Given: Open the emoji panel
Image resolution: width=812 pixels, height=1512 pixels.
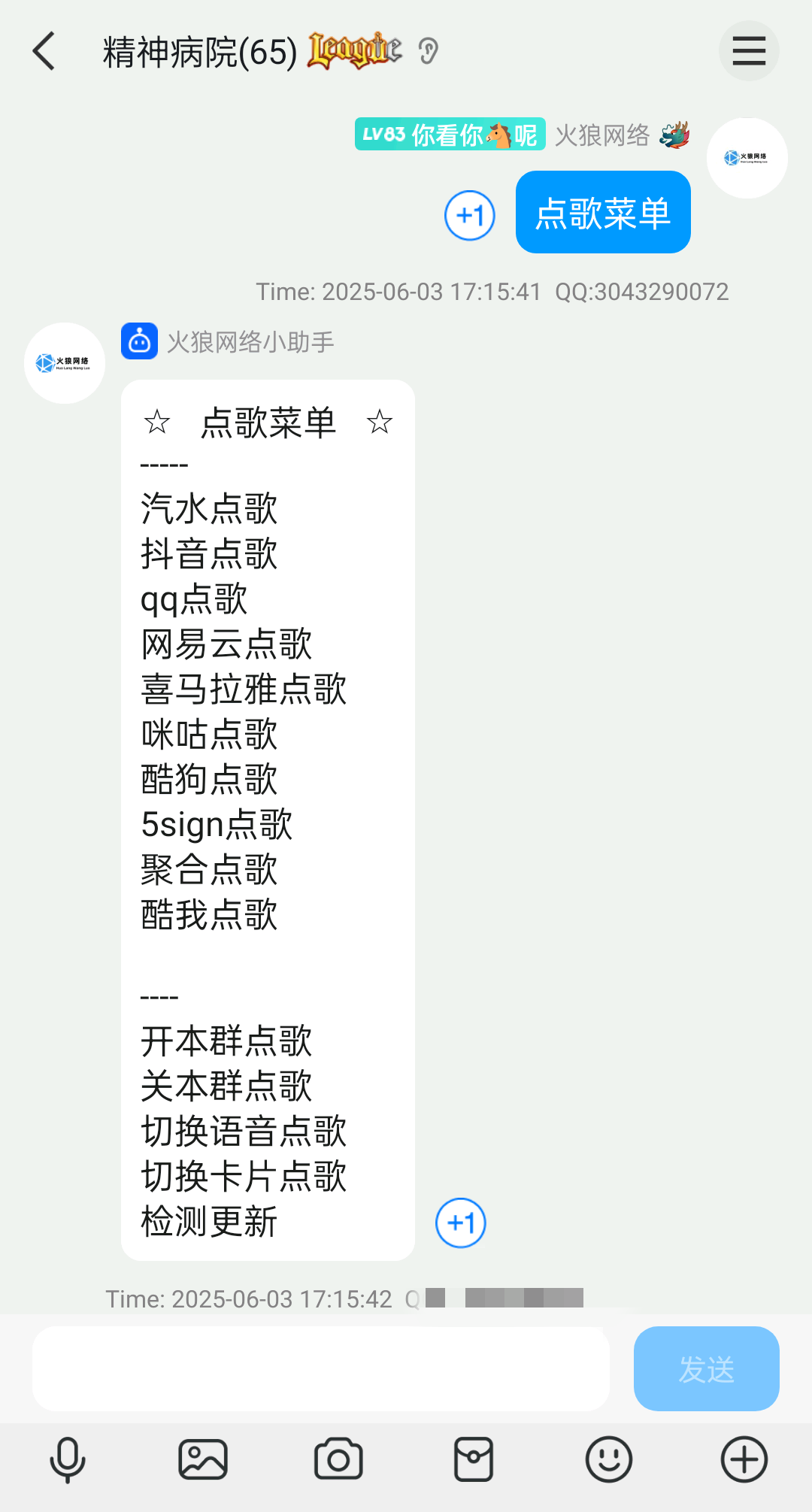Looking at the screenshot, I should 609,1459.
